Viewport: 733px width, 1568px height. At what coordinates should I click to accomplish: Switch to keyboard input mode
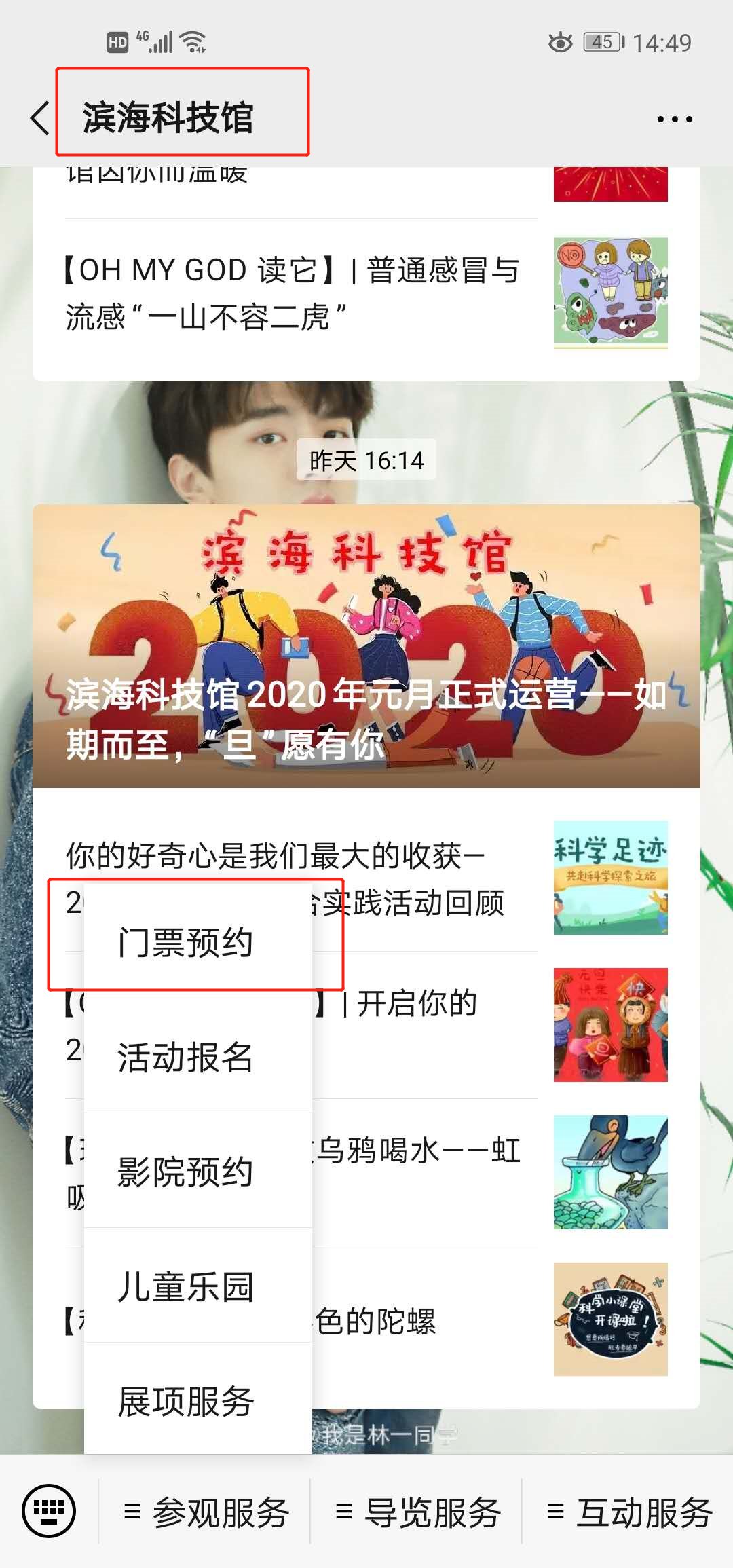click(x=49, y=1511)
